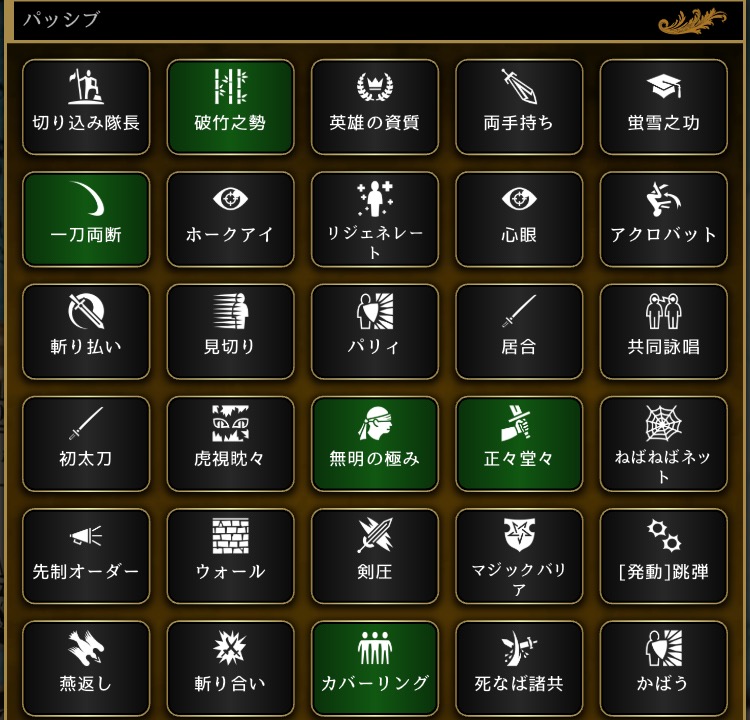This screenshot has height=720, width=750.
Task: Deselect the 正々堂々 passive skill
Action: tap(518, 443)
